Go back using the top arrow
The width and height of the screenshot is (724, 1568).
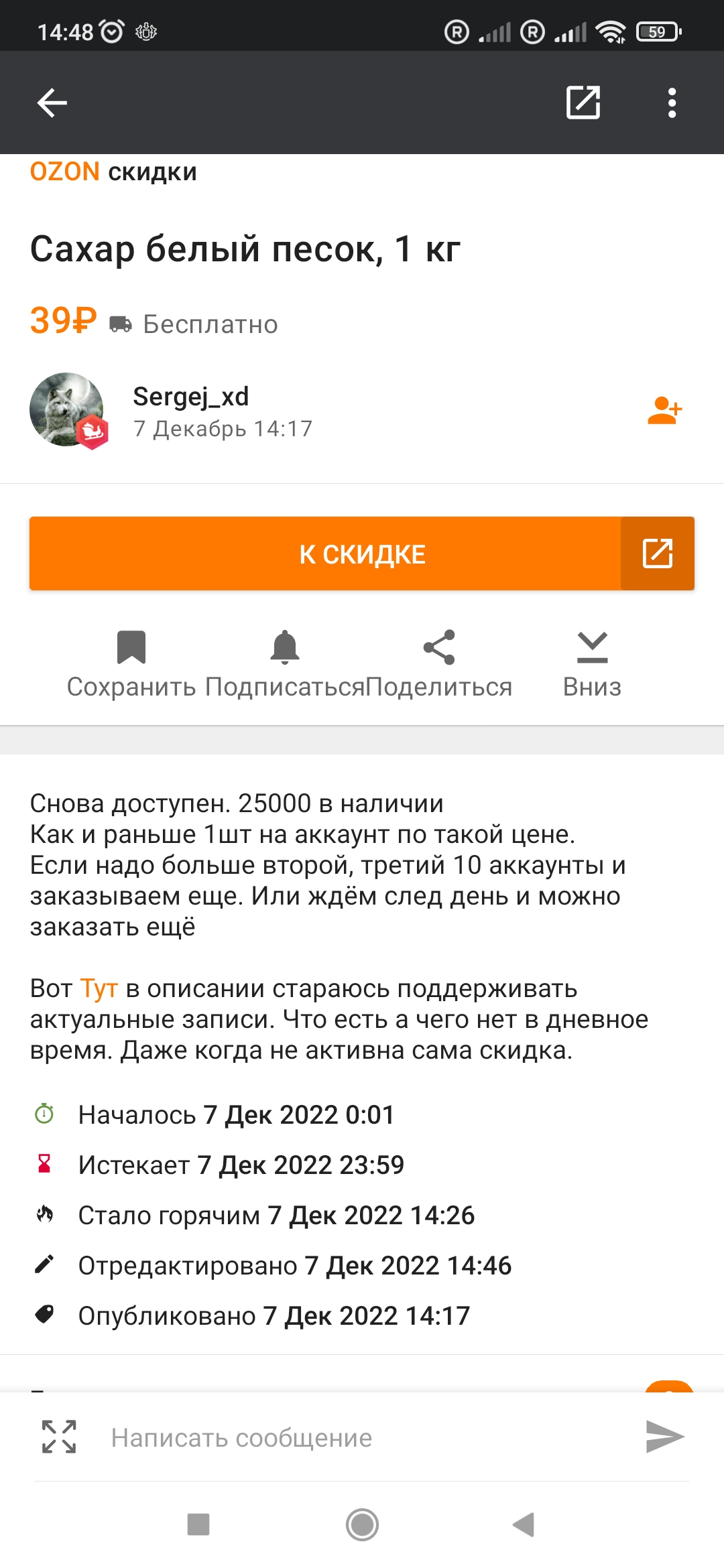point(52,103)
